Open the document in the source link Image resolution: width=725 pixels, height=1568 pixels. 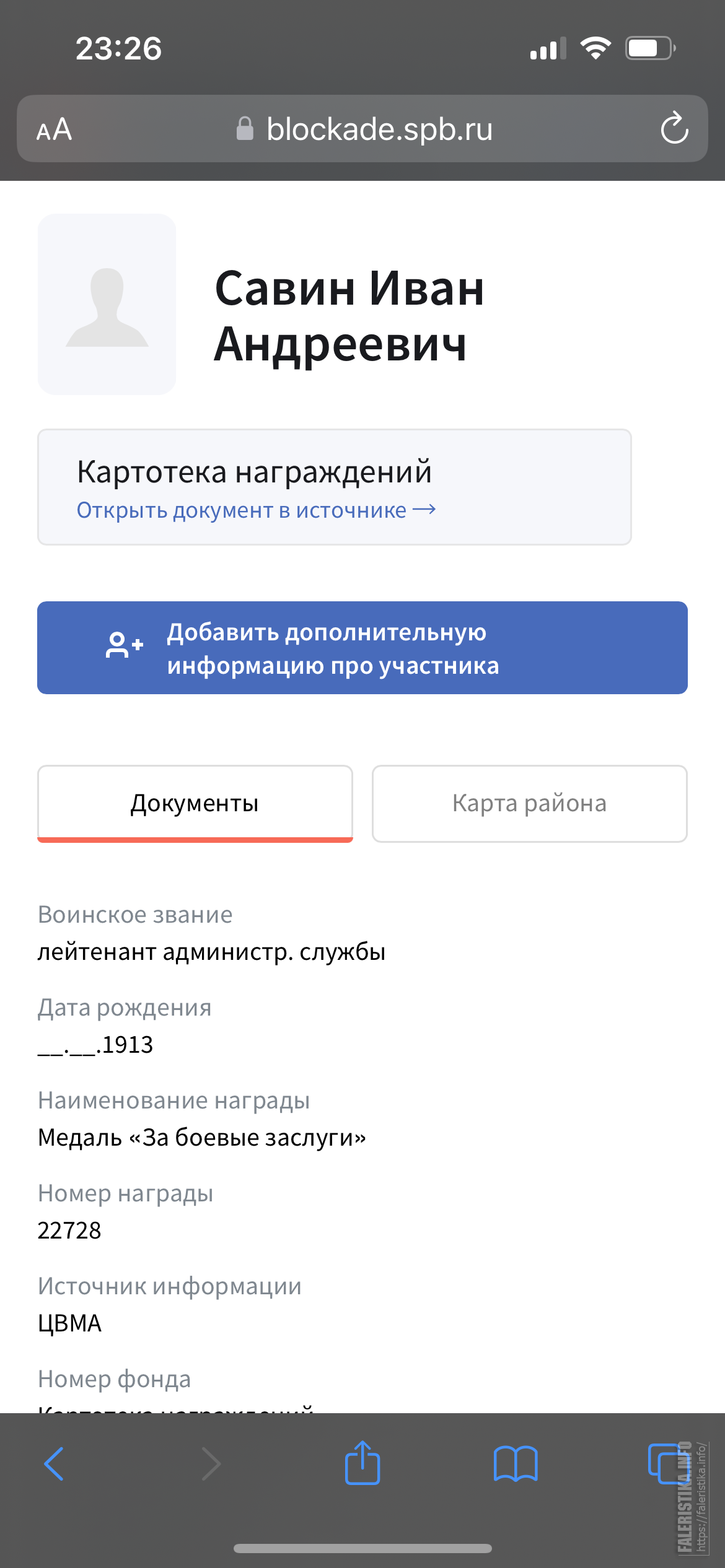pyautogui.click(x=256, y=510)
